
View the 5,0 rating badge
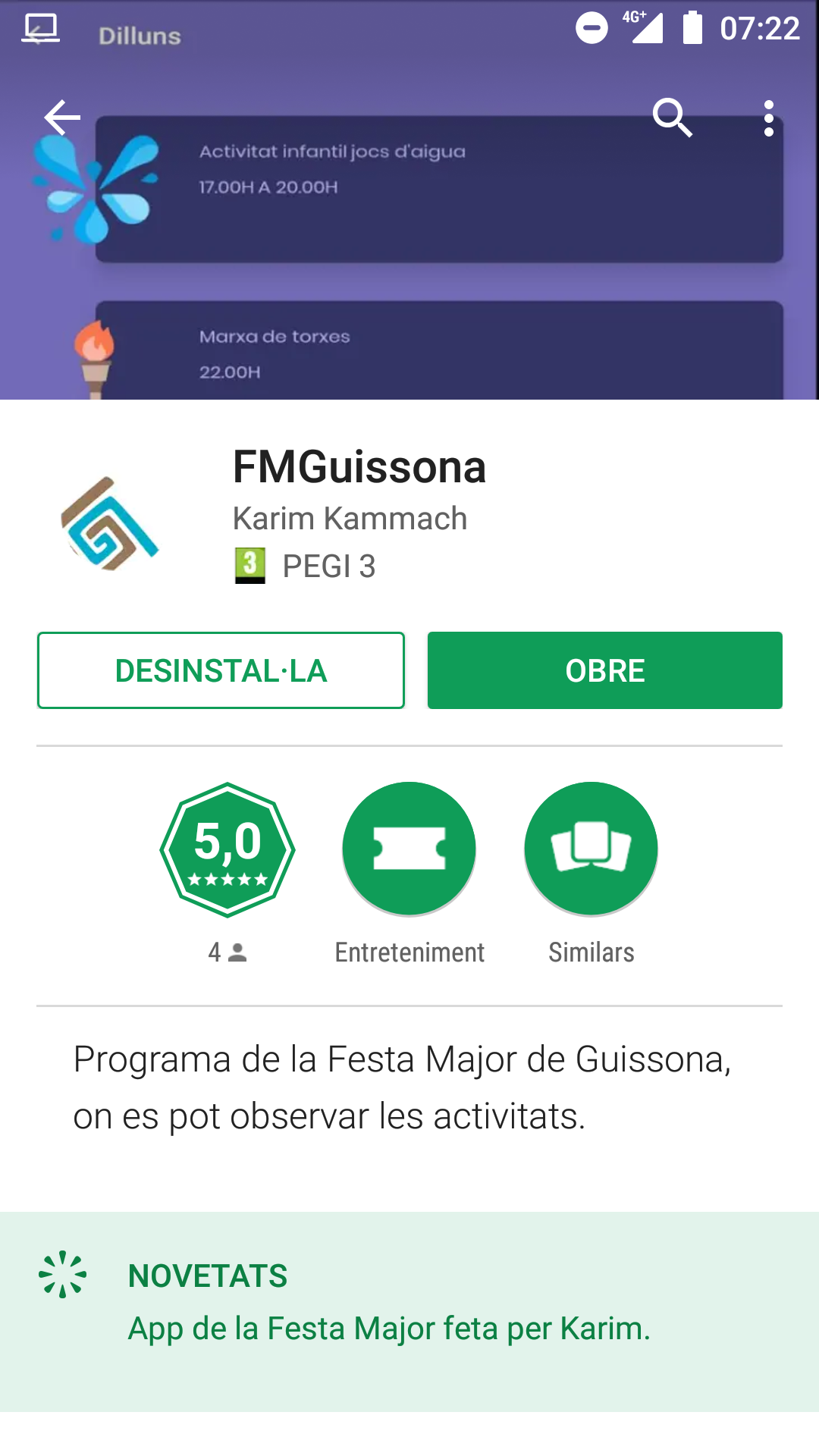(x=227, y=849)
